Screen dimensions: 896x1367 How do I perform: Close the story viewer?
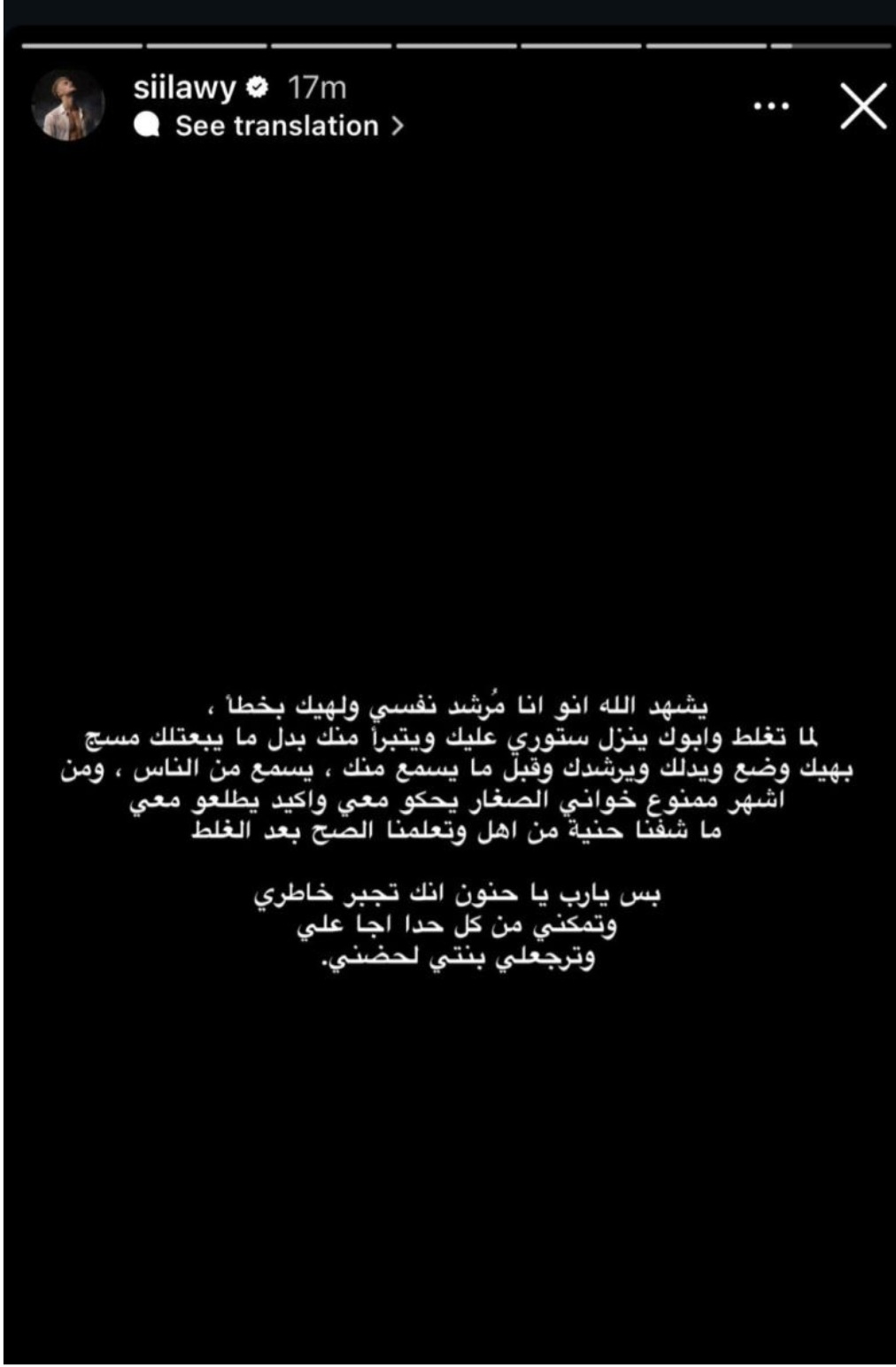coord(862,107)
